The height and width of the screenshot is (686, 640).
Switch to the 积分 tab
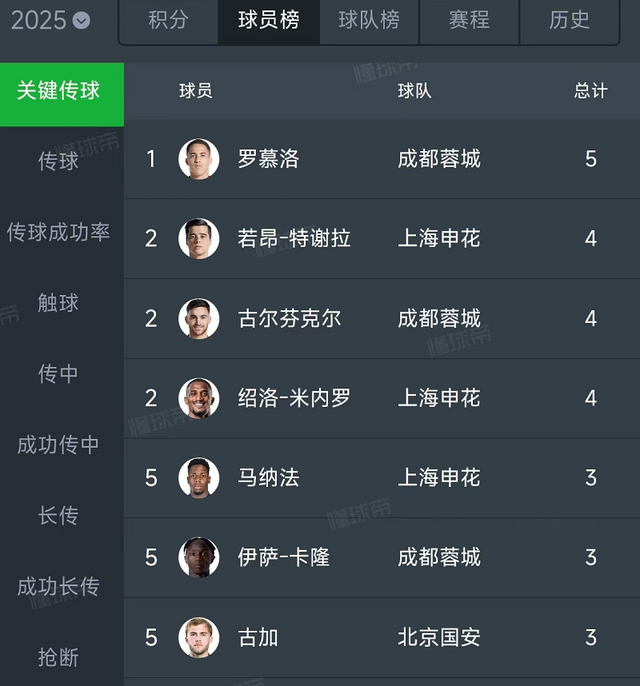pos(168,20)
